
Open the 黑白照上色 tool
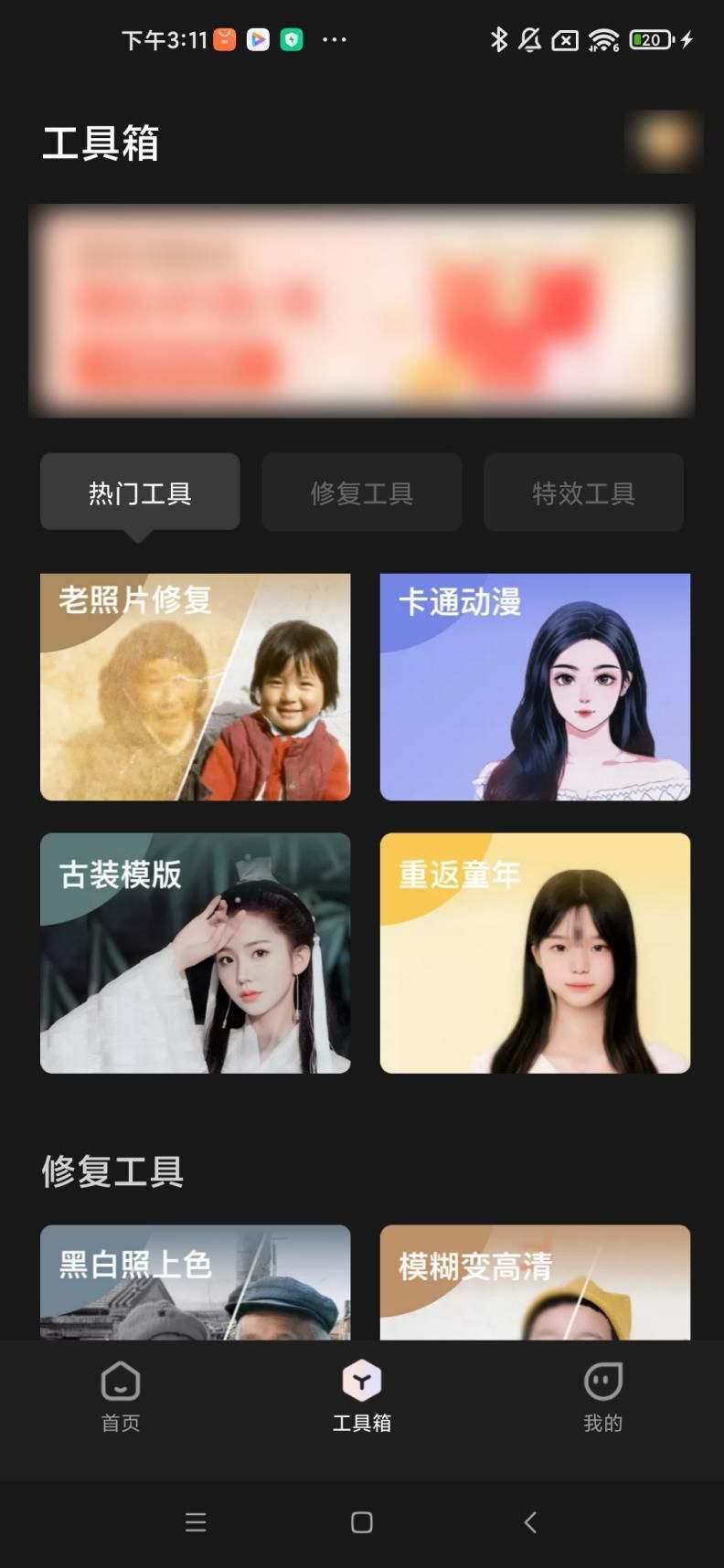click(x=196, y=1282)
